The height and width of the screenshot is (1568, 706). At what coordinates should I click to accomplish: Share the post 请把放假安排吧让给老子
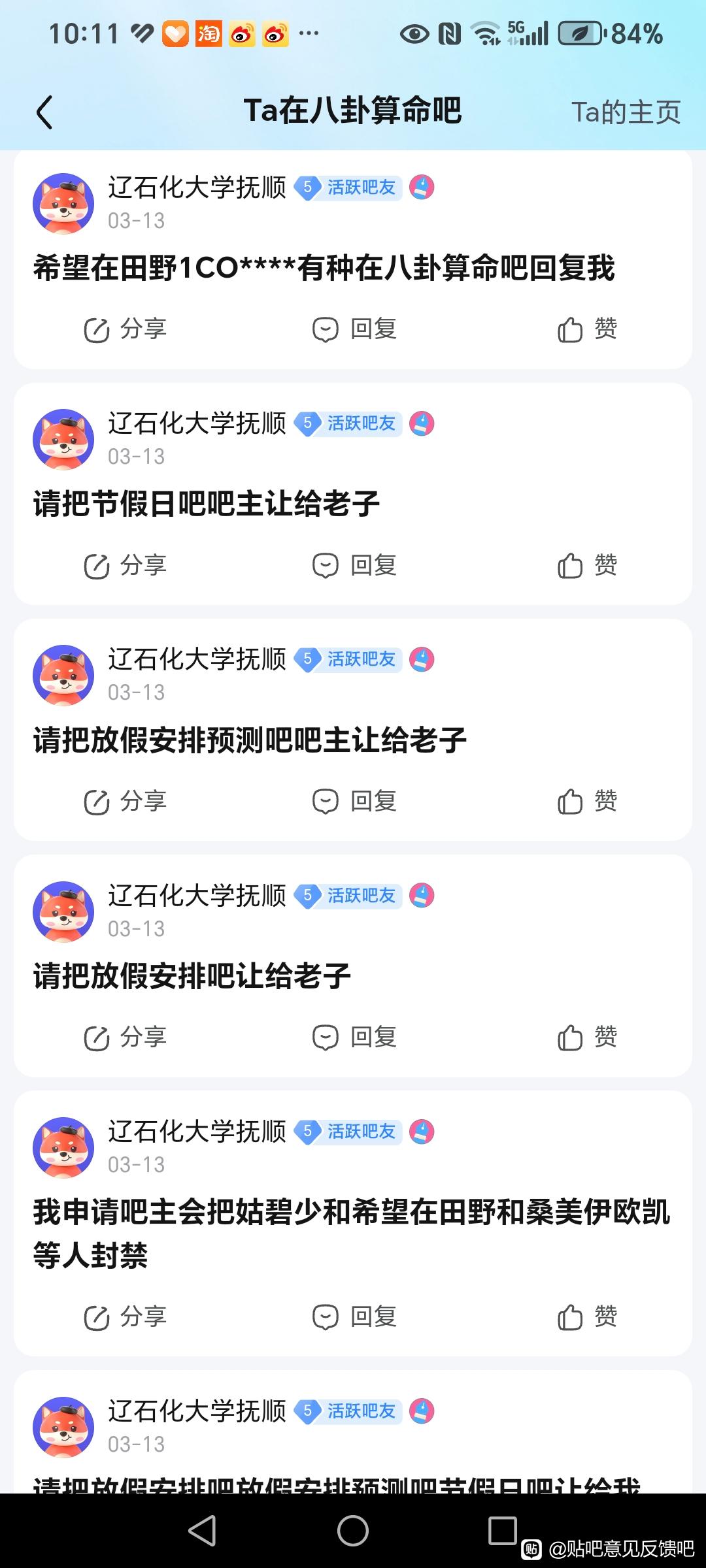pyautogui.click(x=126, y=1037)
